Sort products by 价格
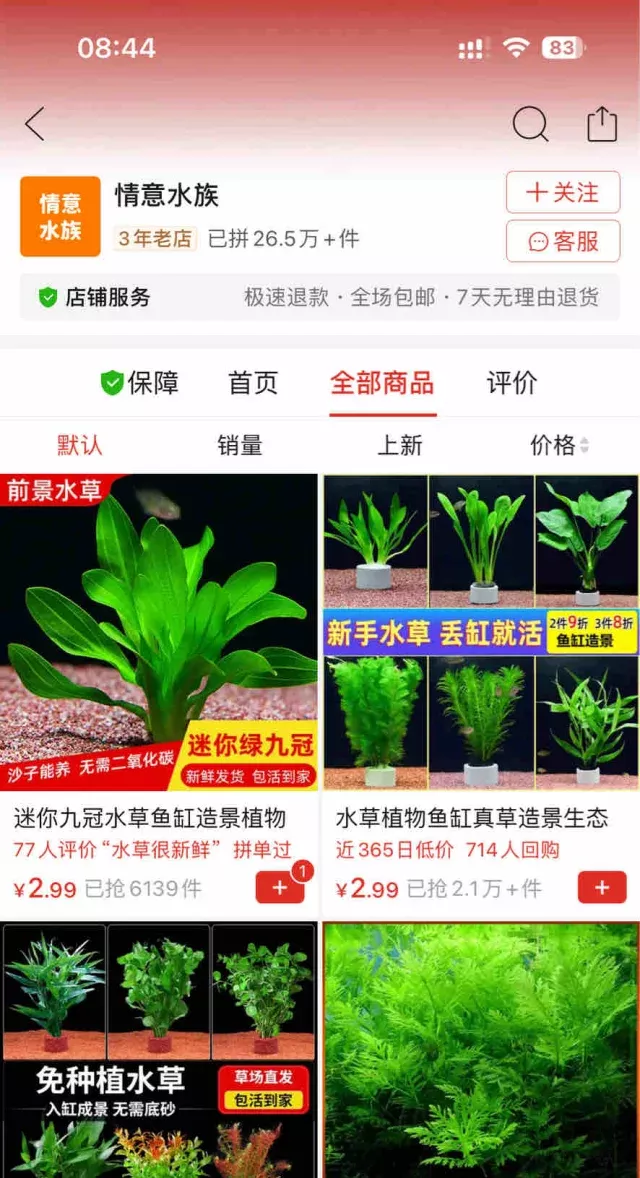 tap(559, 445)
